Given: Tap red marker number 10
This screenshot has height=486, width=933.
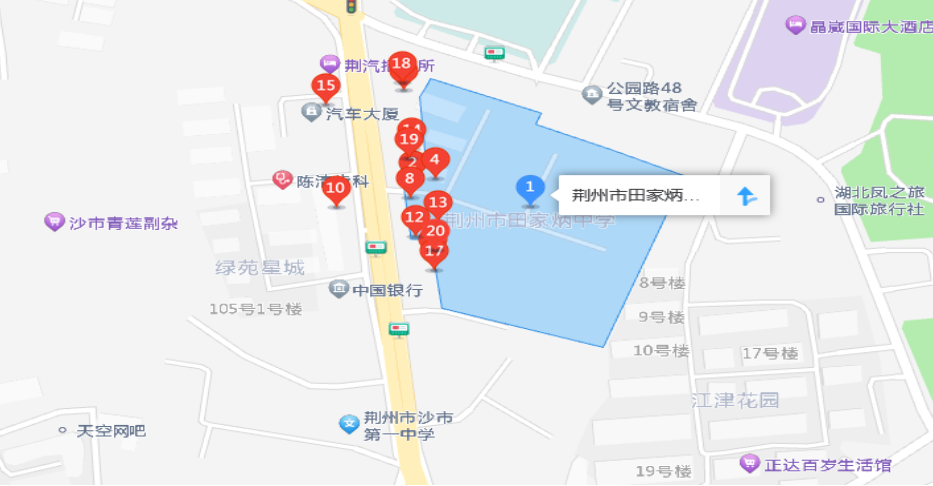Looking at the screenshot, I should pyautogui.click(x=336, y=187).
